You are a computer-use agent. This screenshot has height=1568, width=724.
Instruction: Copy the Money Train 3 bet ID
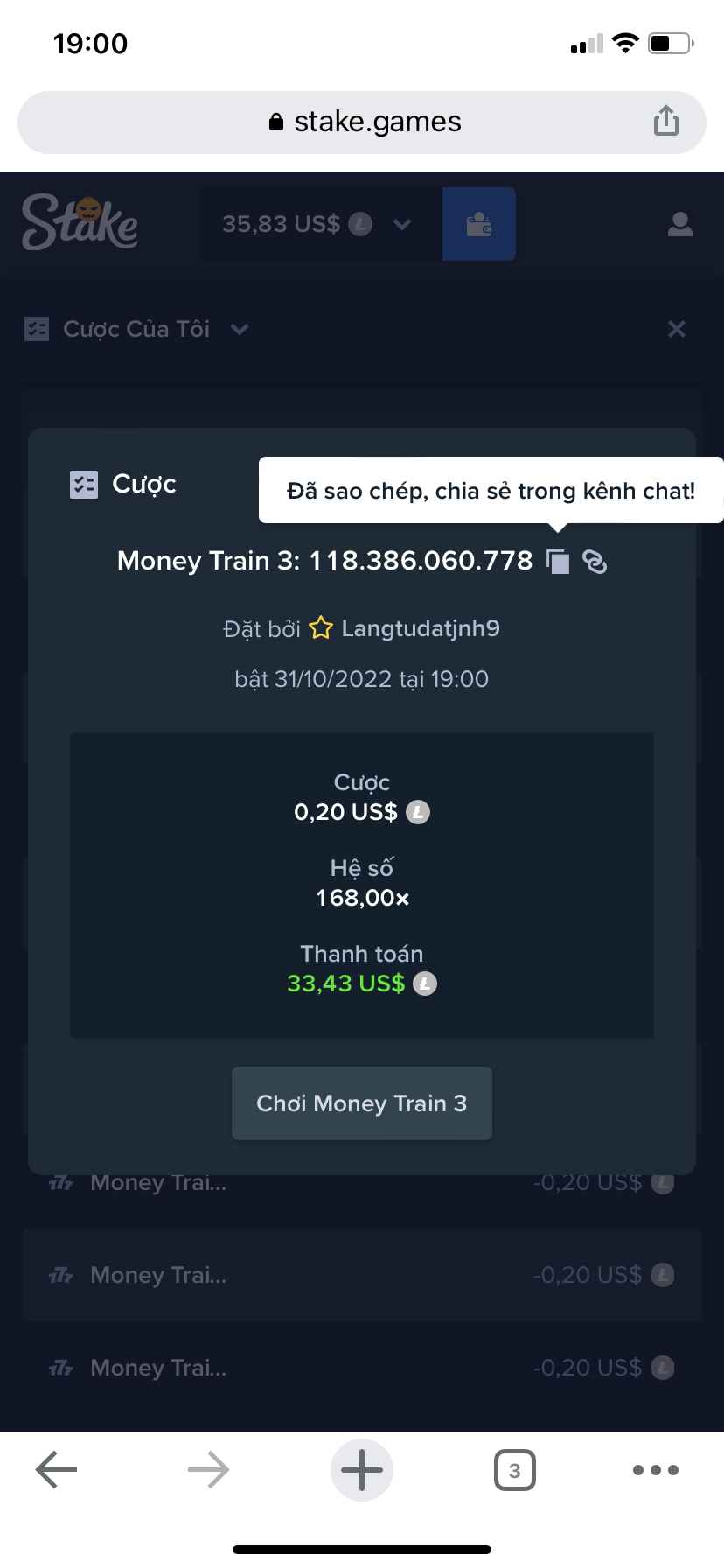558,561
